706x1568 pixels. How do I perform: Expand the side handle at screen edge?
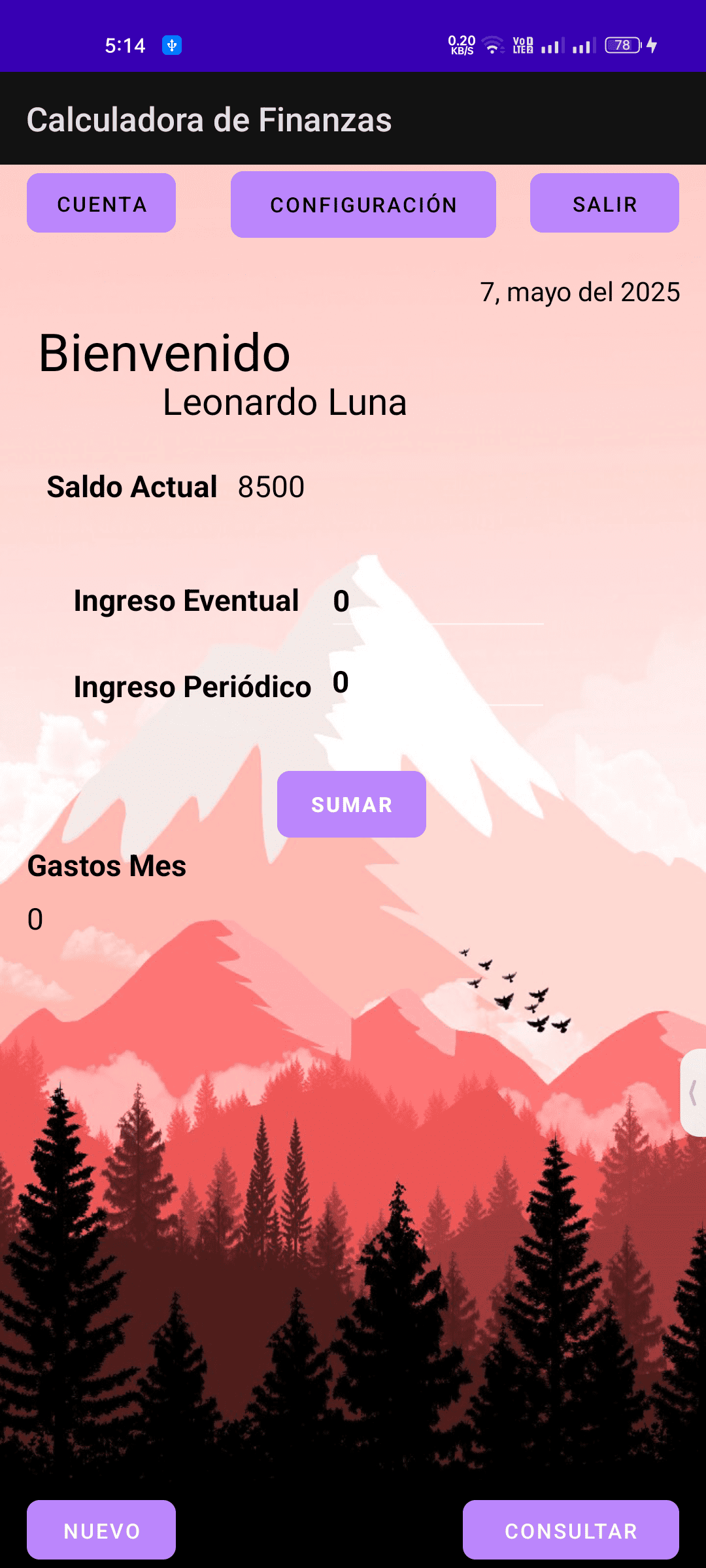(694, 1092)
